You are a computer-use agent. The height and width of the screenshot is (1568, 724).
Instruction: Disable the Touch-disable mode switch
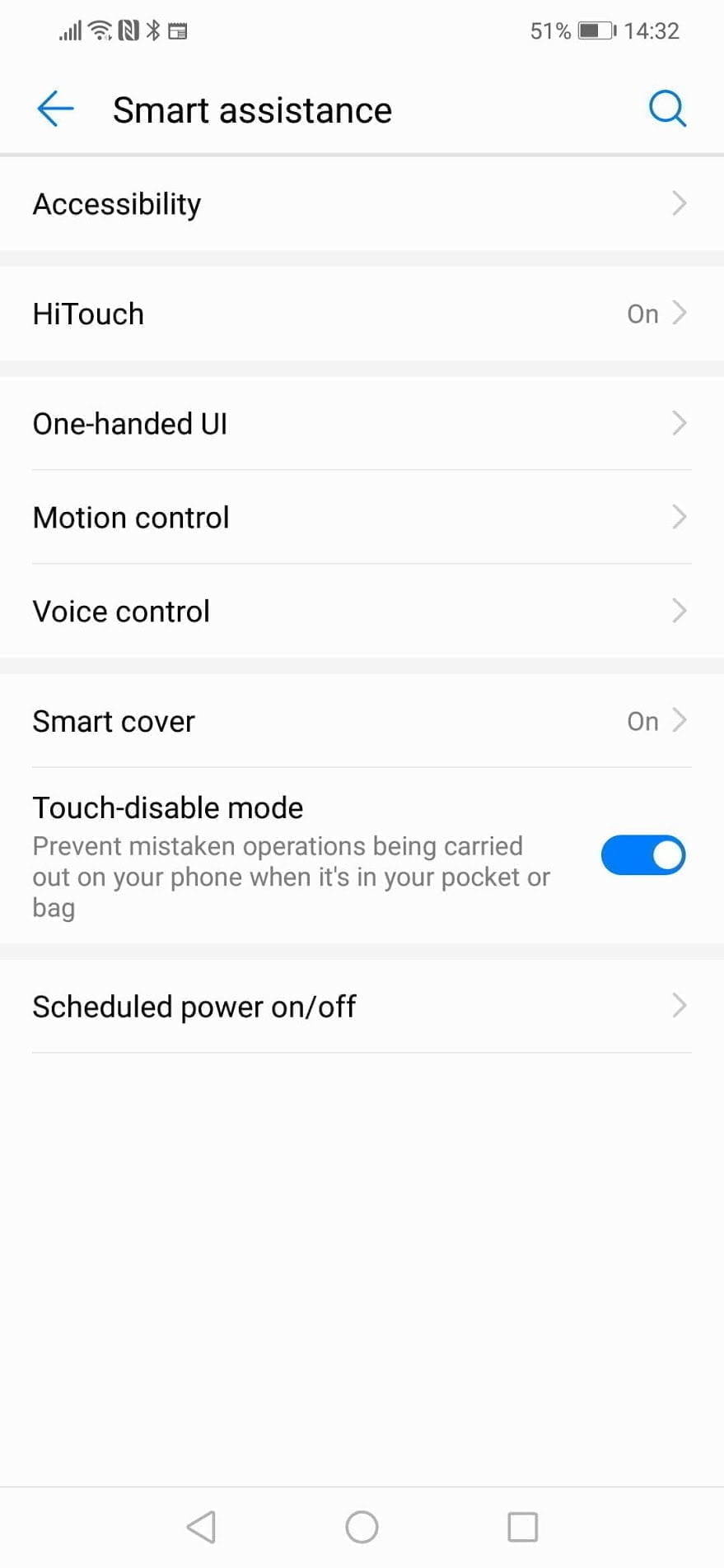tap(642, 855)
